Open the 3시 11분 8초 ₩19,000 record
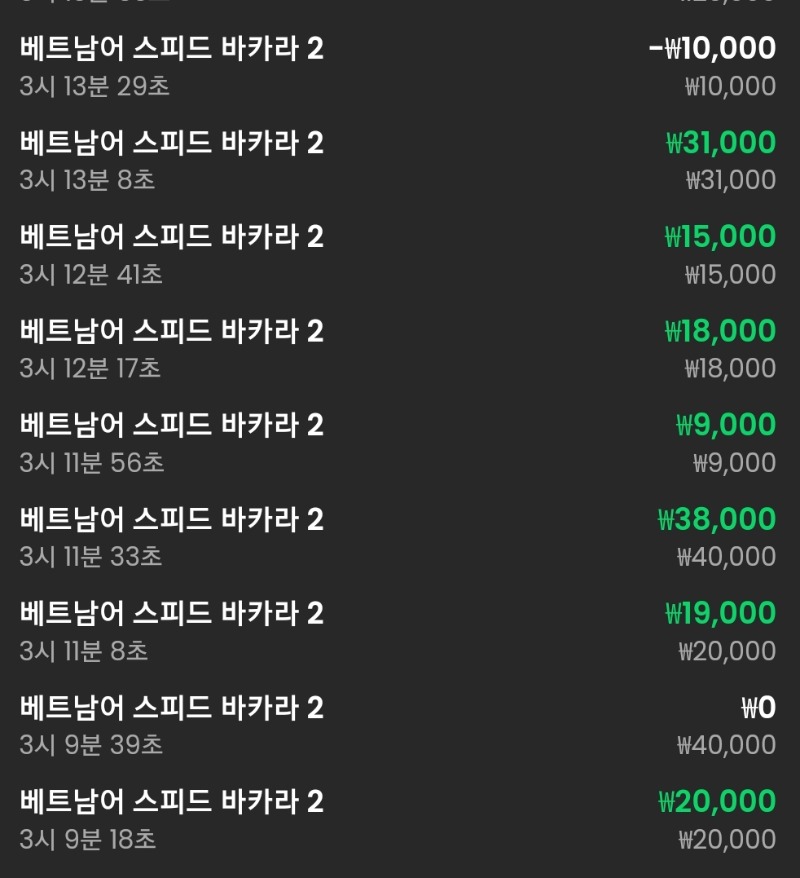This screenshot has height=878, width=800. tap(400, 631)
